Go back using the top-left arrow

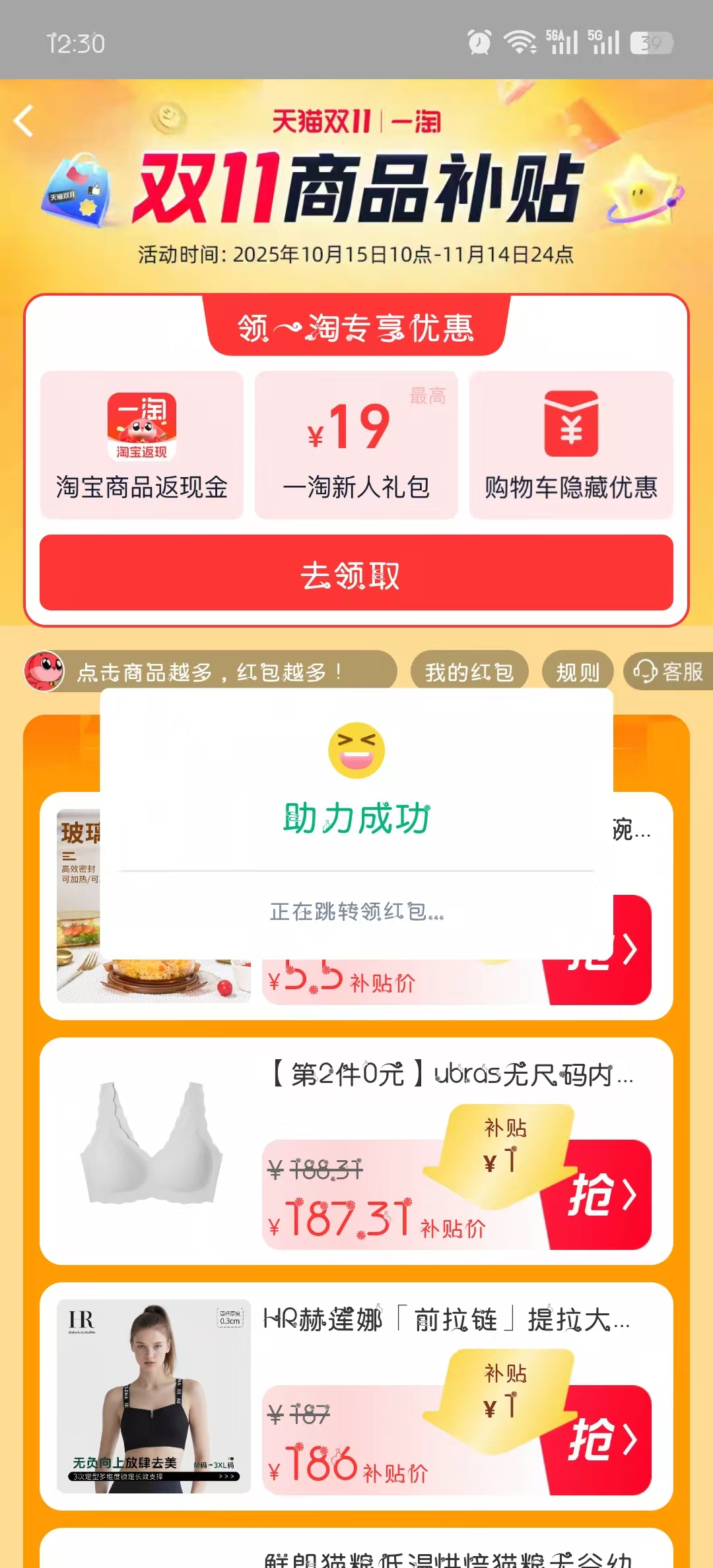[24, 121]
